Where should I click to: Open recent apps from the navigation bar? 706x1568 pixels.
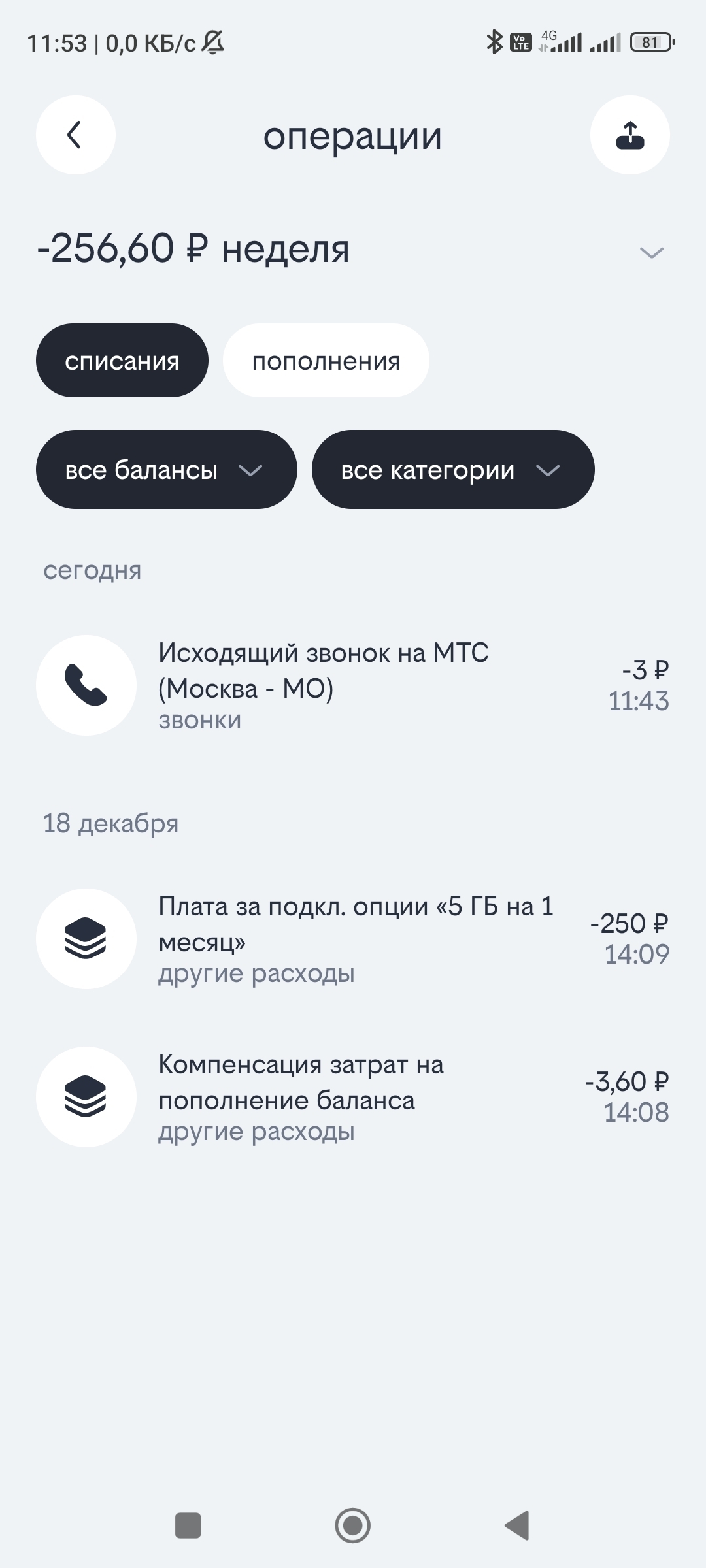[x=188, y=1526]
